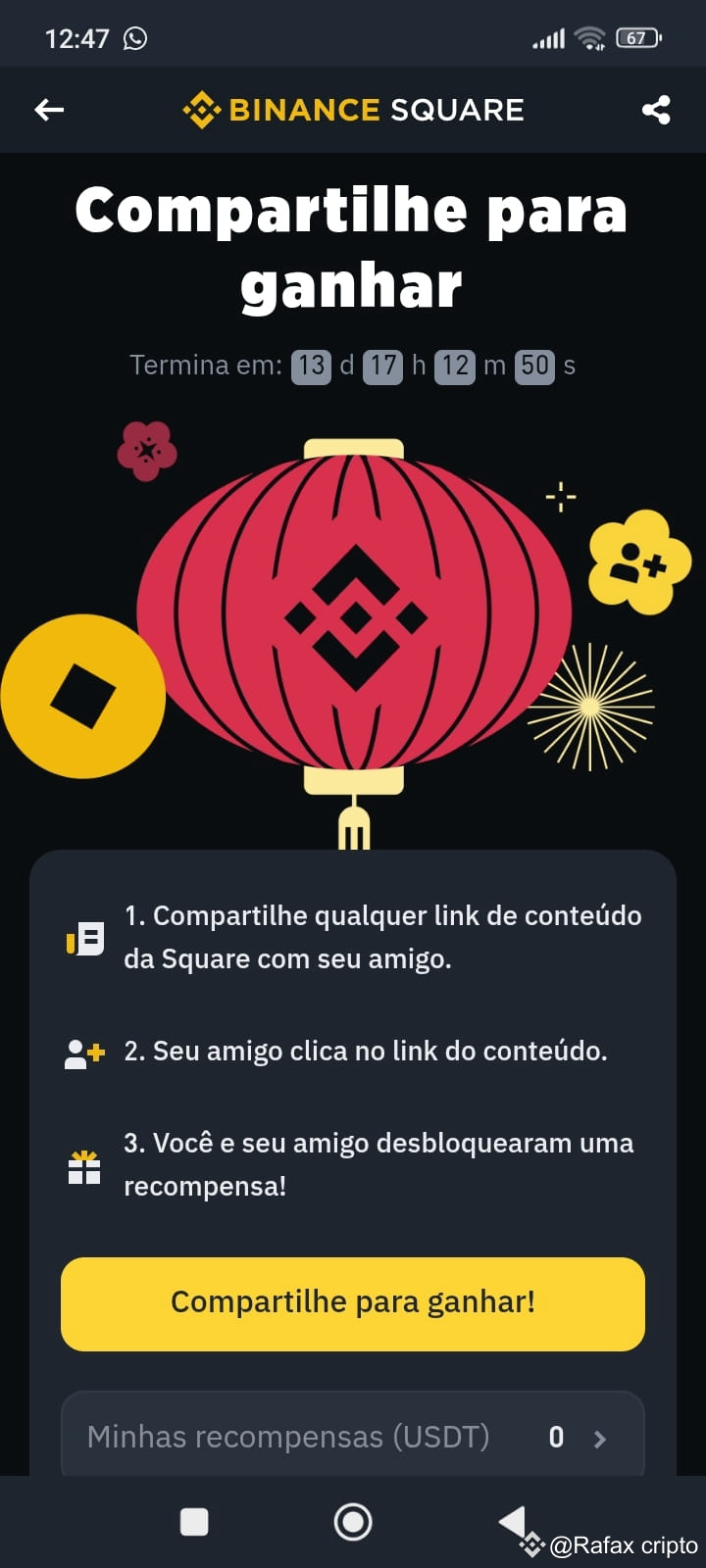Tap the back arrow to leave the page
This screenshot has height=1568, width=706.
(x=48, y=110)
